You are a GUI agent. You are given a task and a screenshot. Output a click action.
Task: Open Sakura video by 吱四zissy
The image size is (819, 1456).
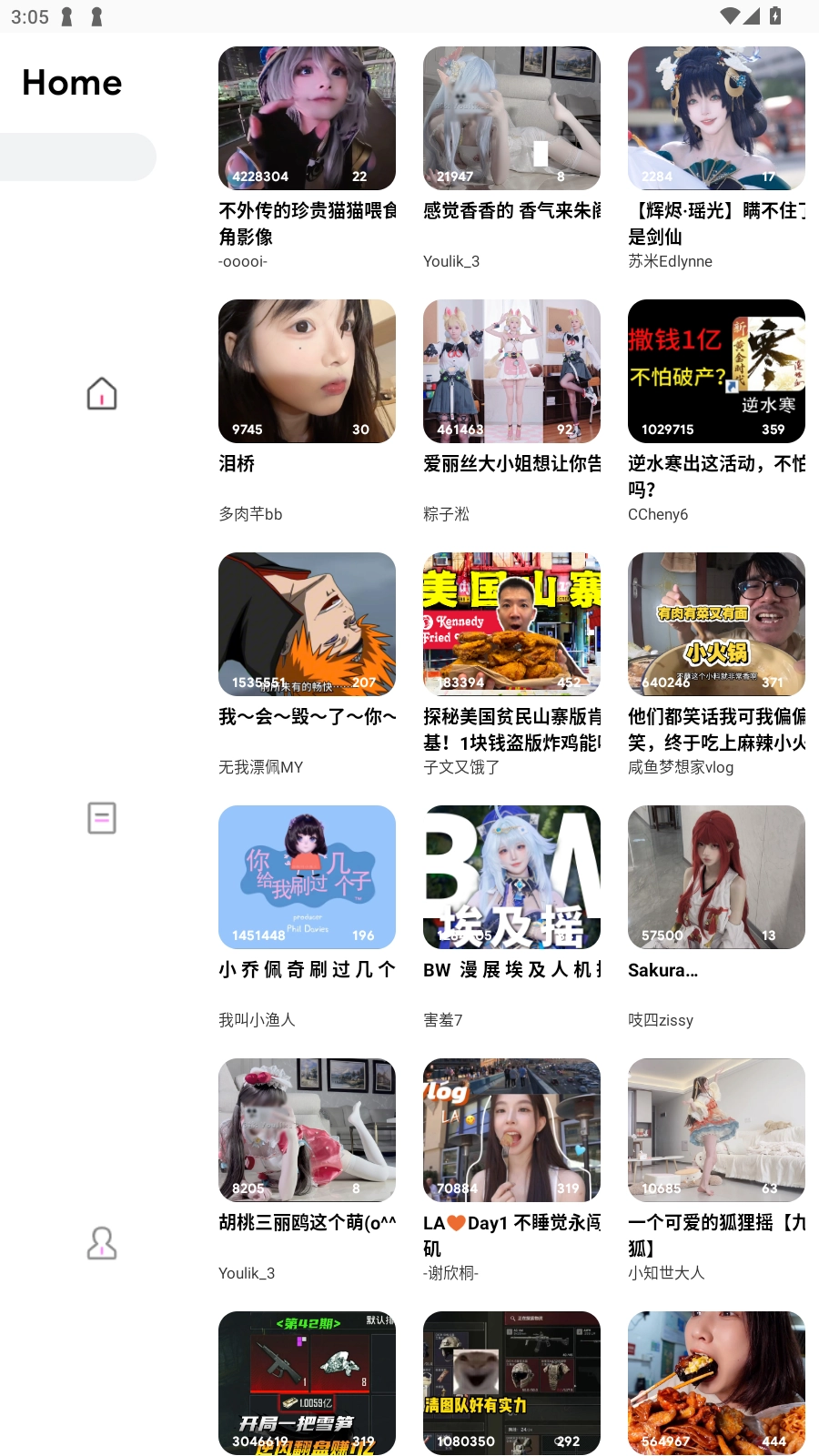pos(716,876)
